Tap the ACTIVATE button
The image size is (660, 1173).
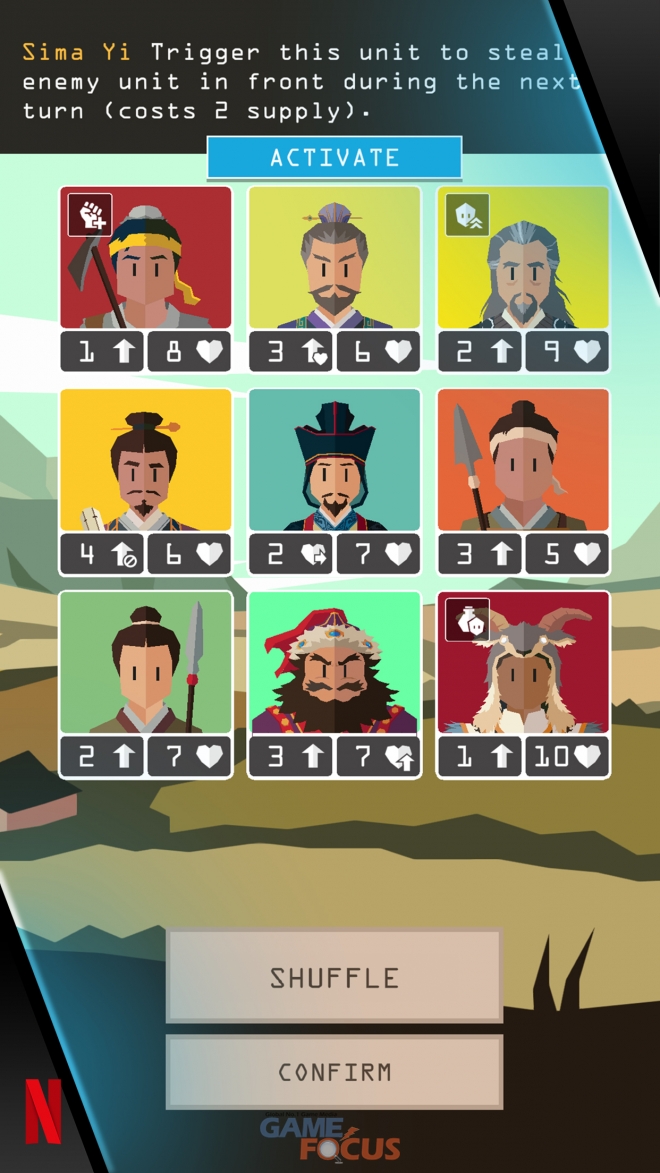click(334, 158)
